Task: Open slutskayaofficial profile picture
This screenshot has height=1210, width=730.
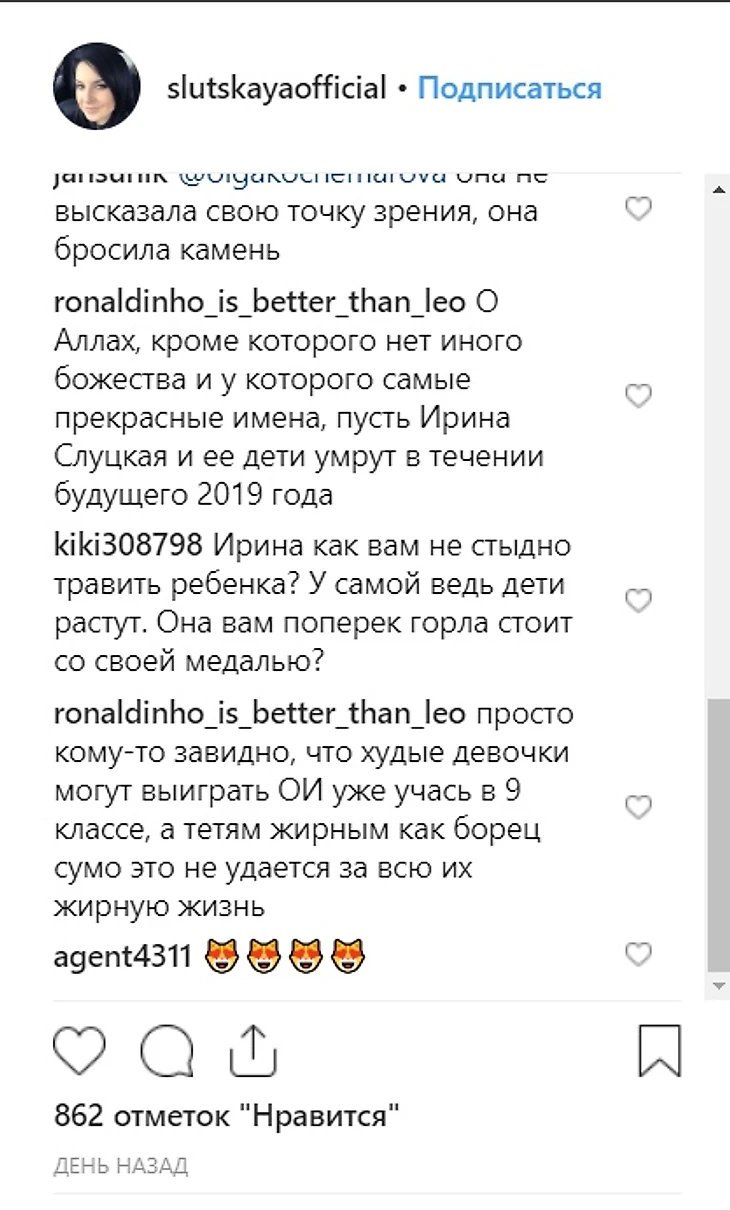Action: pos(96,87)
